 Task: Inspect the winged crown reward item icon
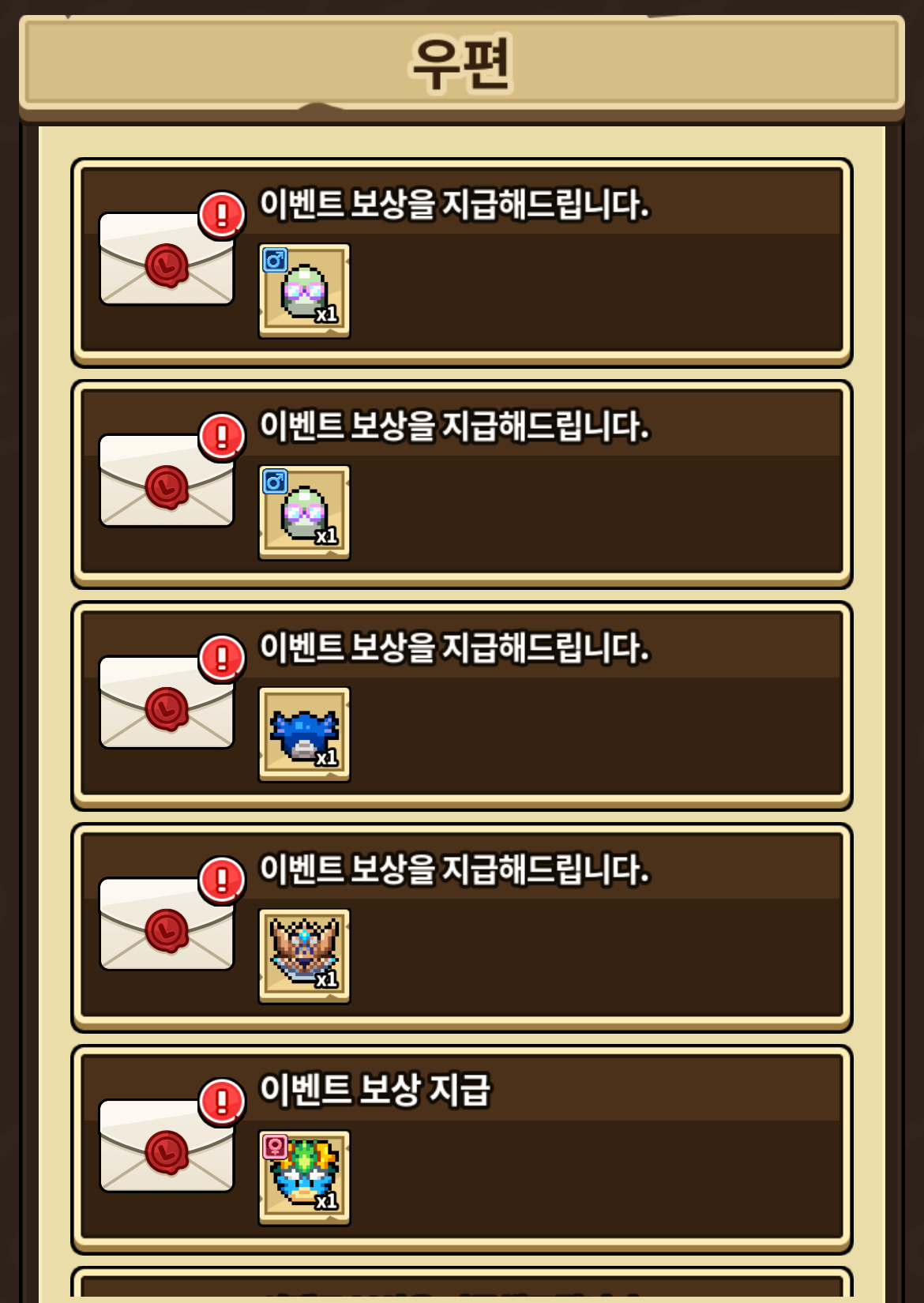[304, 956]
